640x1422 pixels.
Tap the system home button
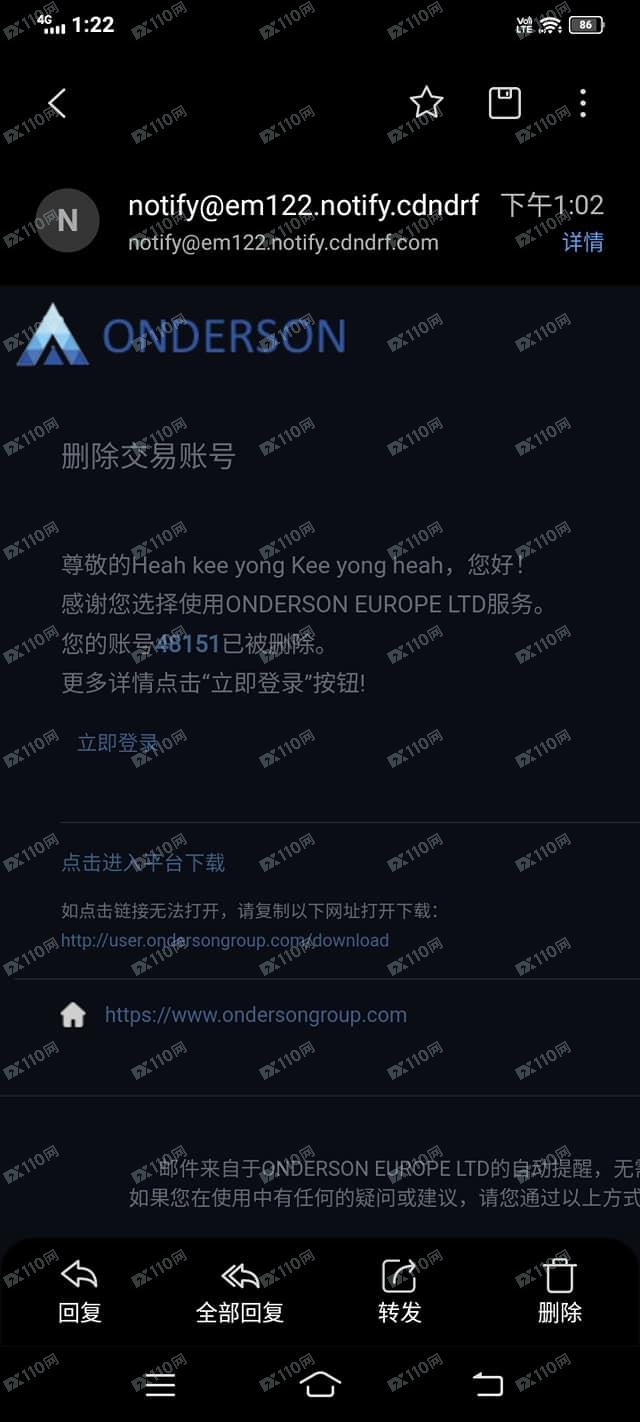(320, 1384)
